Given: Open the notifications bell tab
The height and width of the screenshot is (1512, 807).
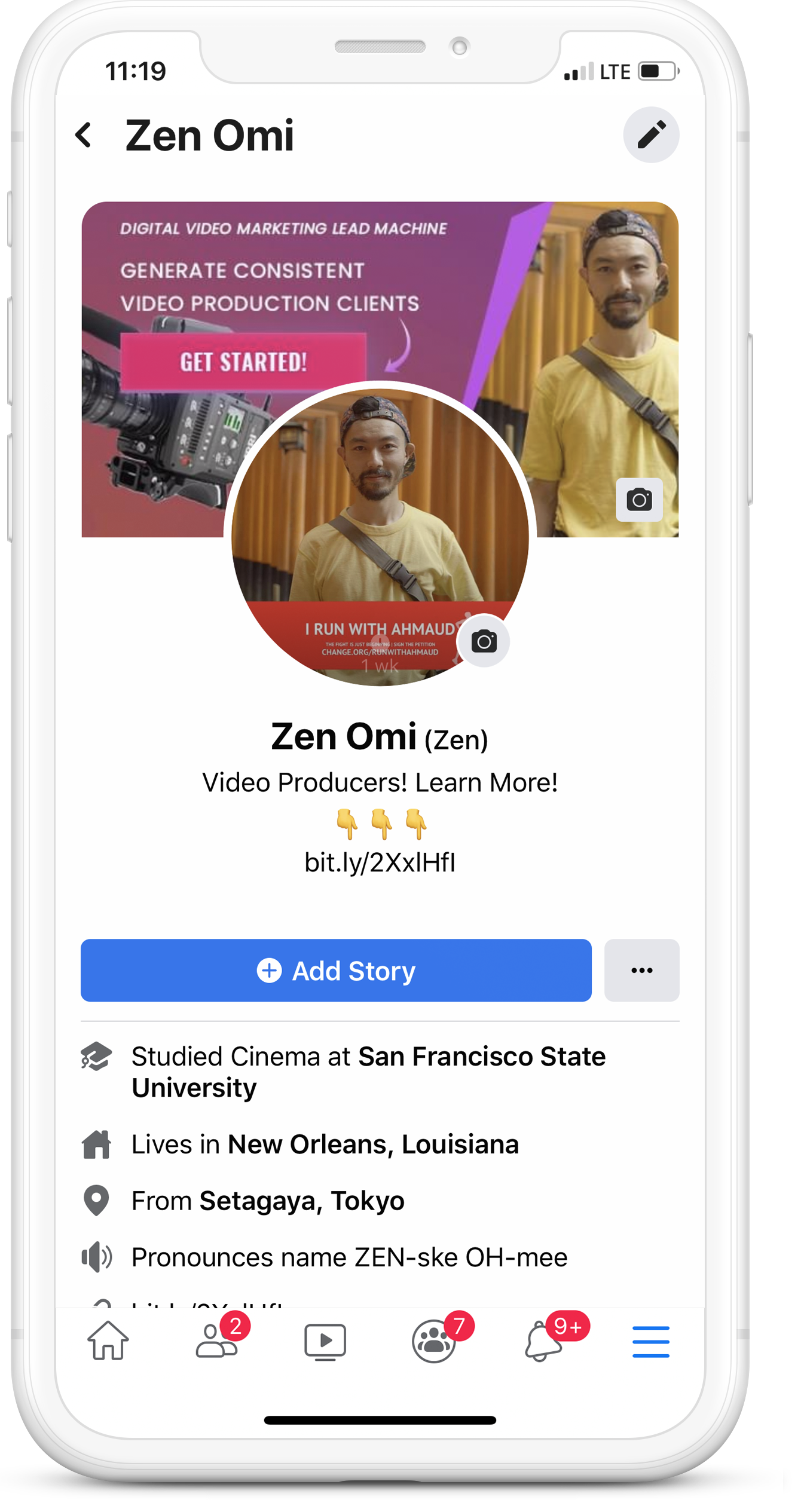Looking at the screenshot, I should [543, 1341].
